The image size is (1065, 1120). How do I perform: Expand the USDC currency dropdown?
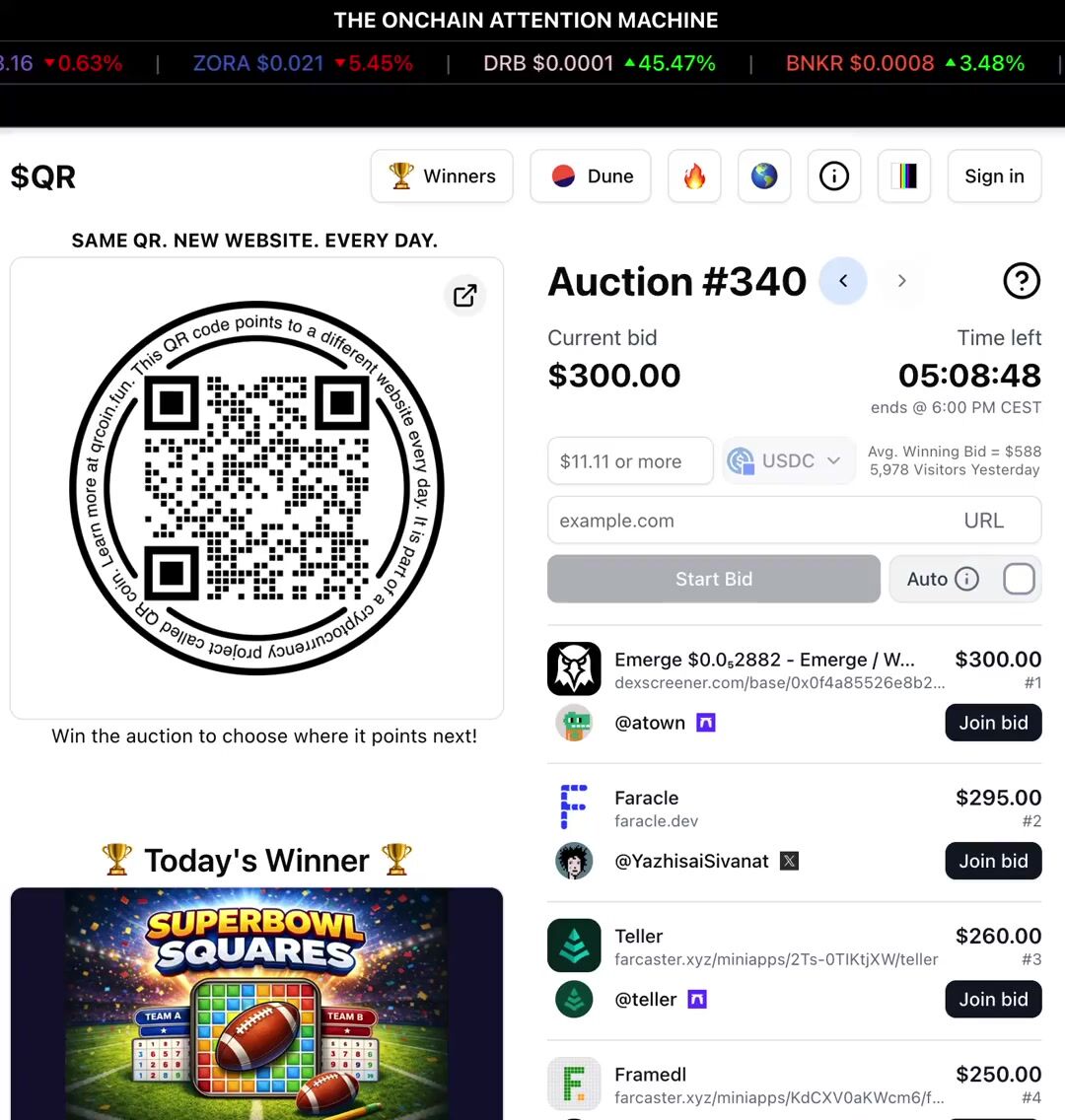[x=788, y=461]
